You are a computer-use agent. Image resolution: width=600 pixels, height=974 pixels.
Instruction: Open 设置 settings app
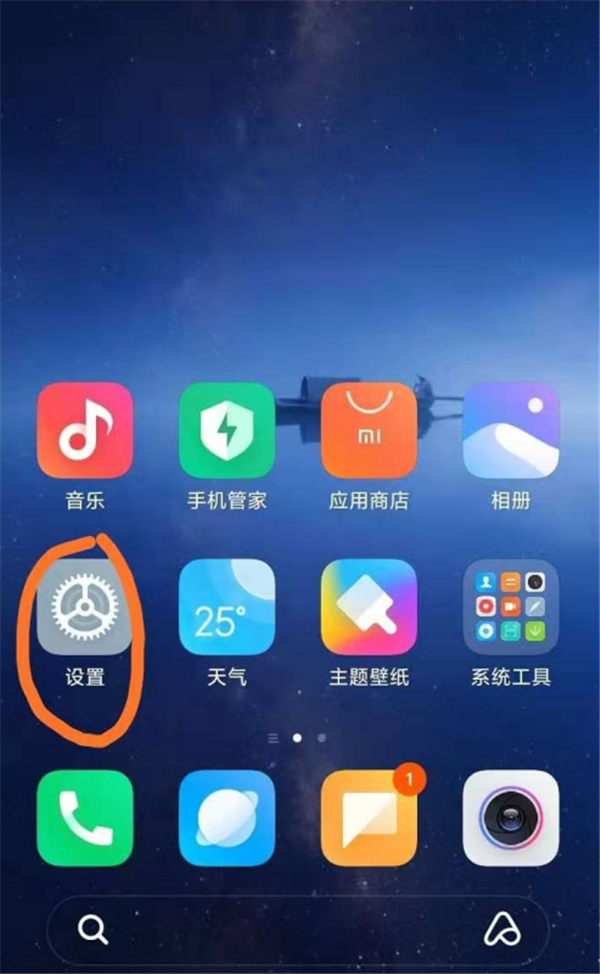pyautogui.click(x=85, y=607)
